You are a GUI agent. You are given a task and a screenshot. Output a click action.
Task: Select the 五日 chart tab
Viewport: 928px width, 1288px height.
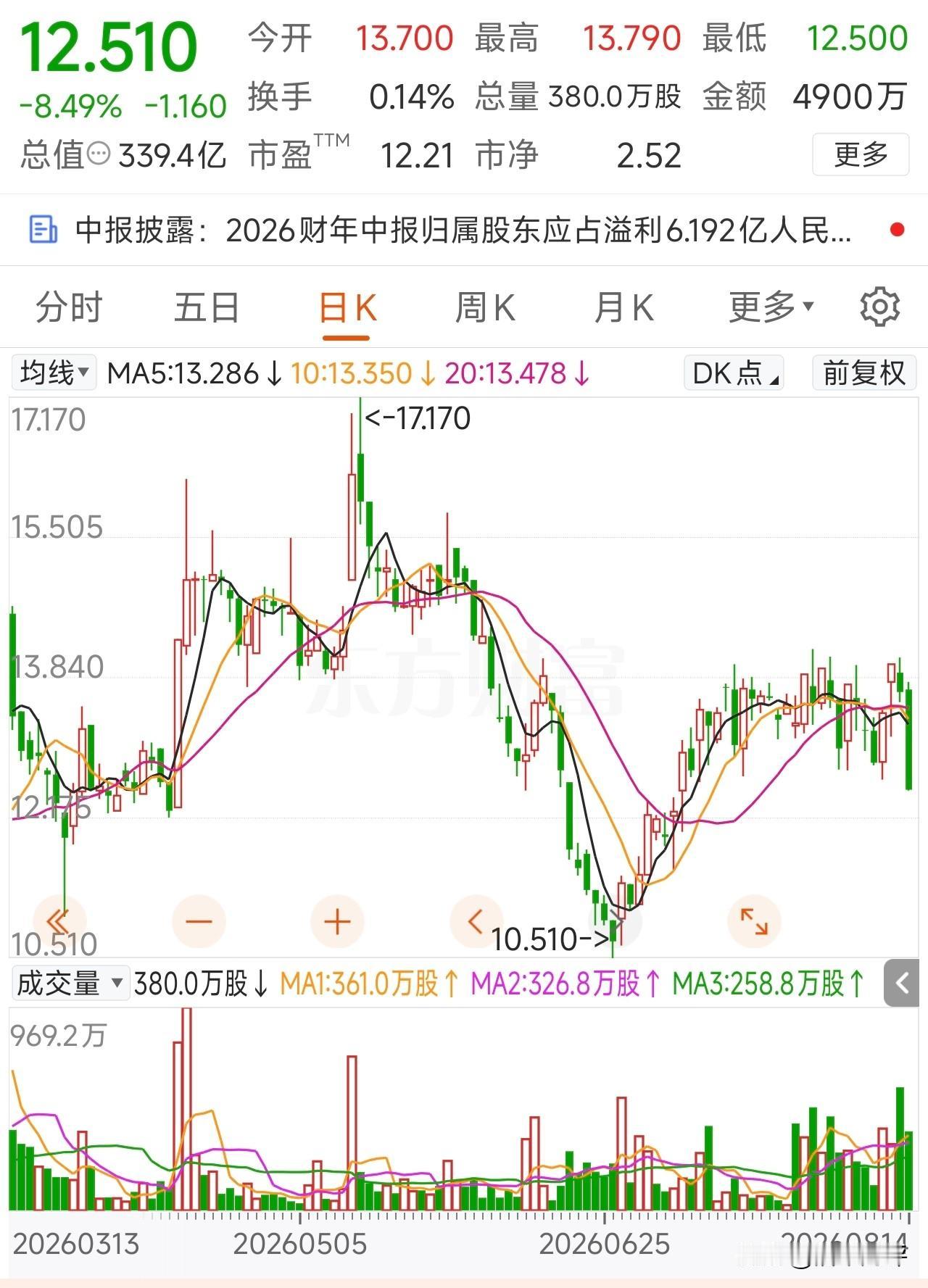click(x=207, y=307)
